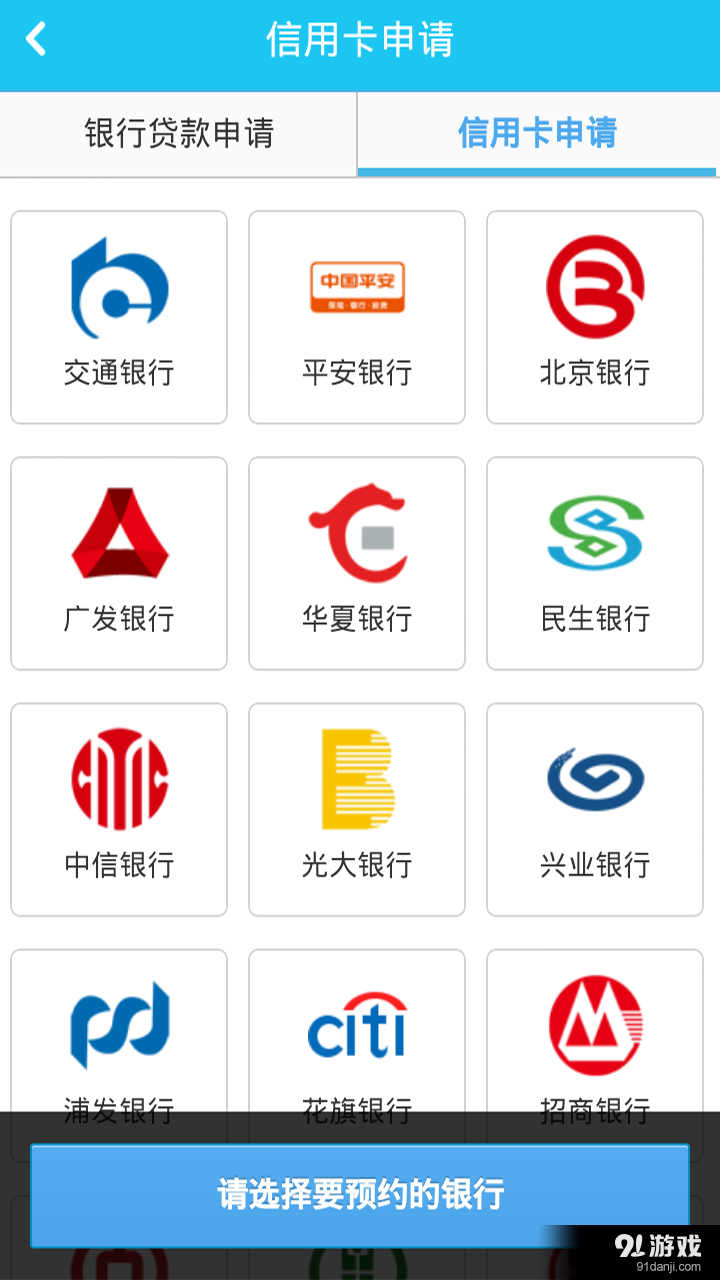
Task: Select the Industrial Bank (兴业银行) logo
Action: coord(594,780)
